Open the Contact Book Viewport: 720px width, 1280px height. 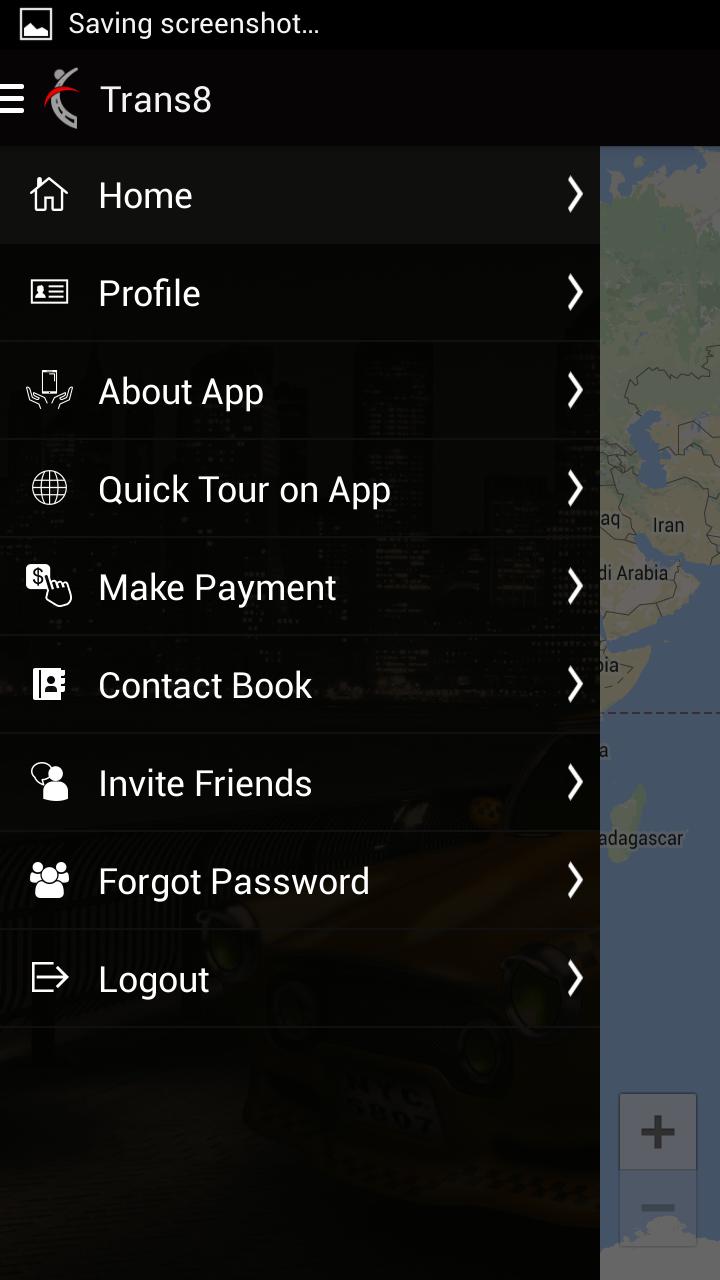tap(300, 685)
